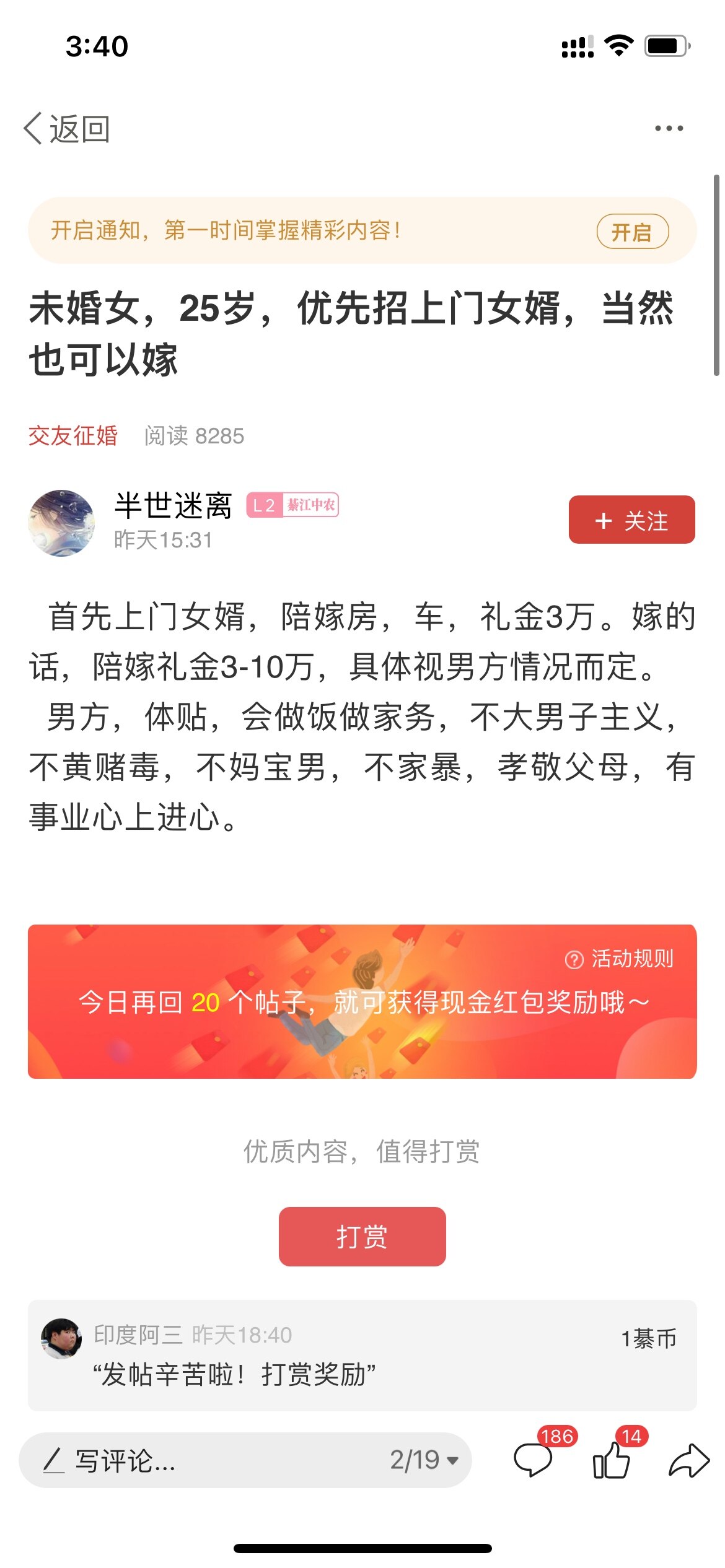The image size is (725, 1568).
Task: Open the three-dot overflow menu
Action: pos(669,128)
